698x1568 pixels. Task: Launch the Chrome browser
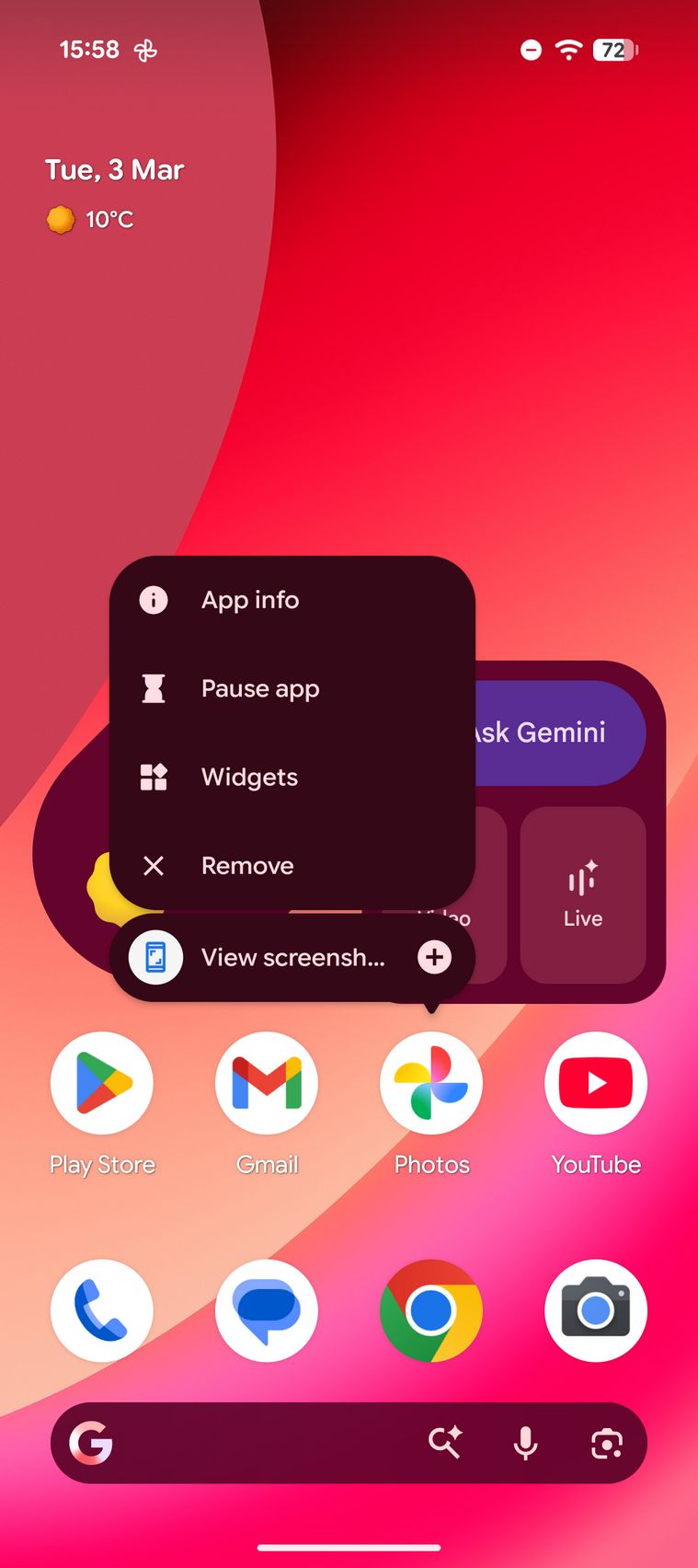pos(431,1310)
